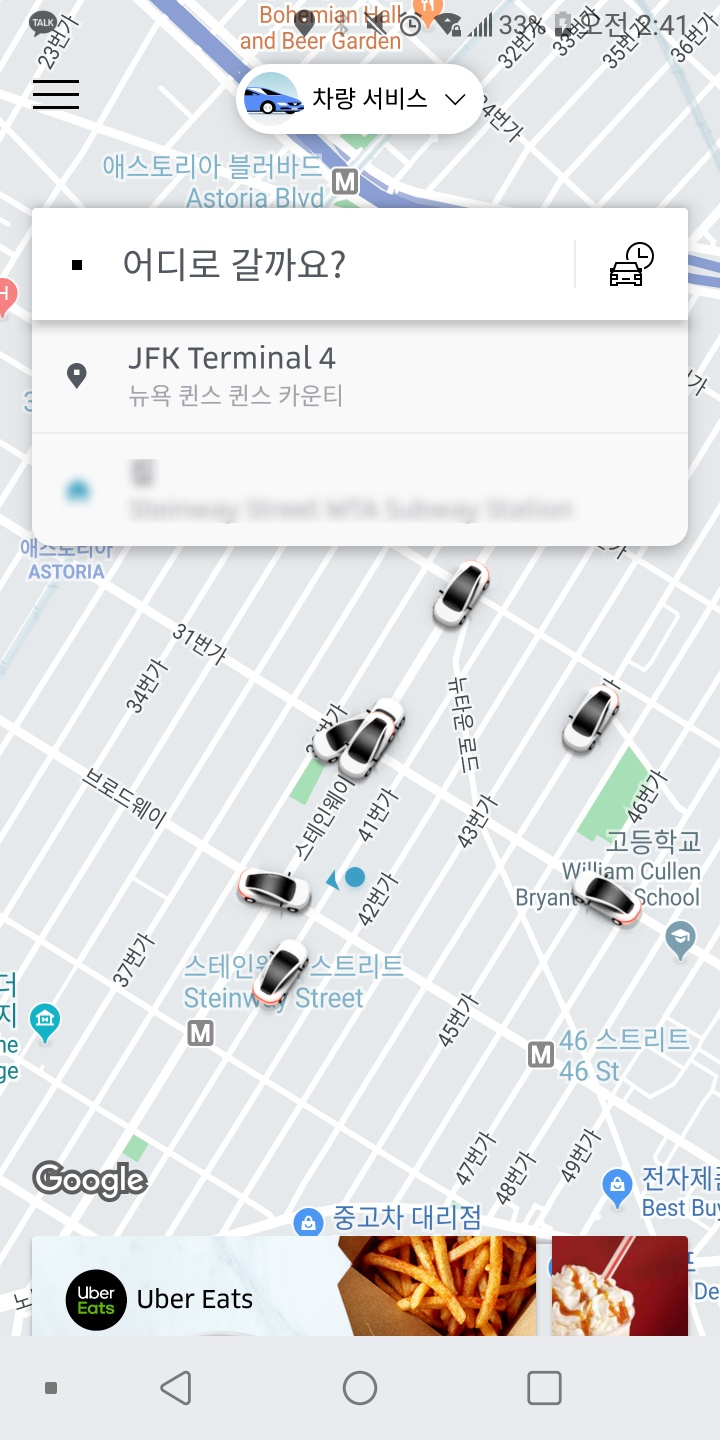Choose the saved home destination row
The image size is (720, 1440).
(360, 490)
